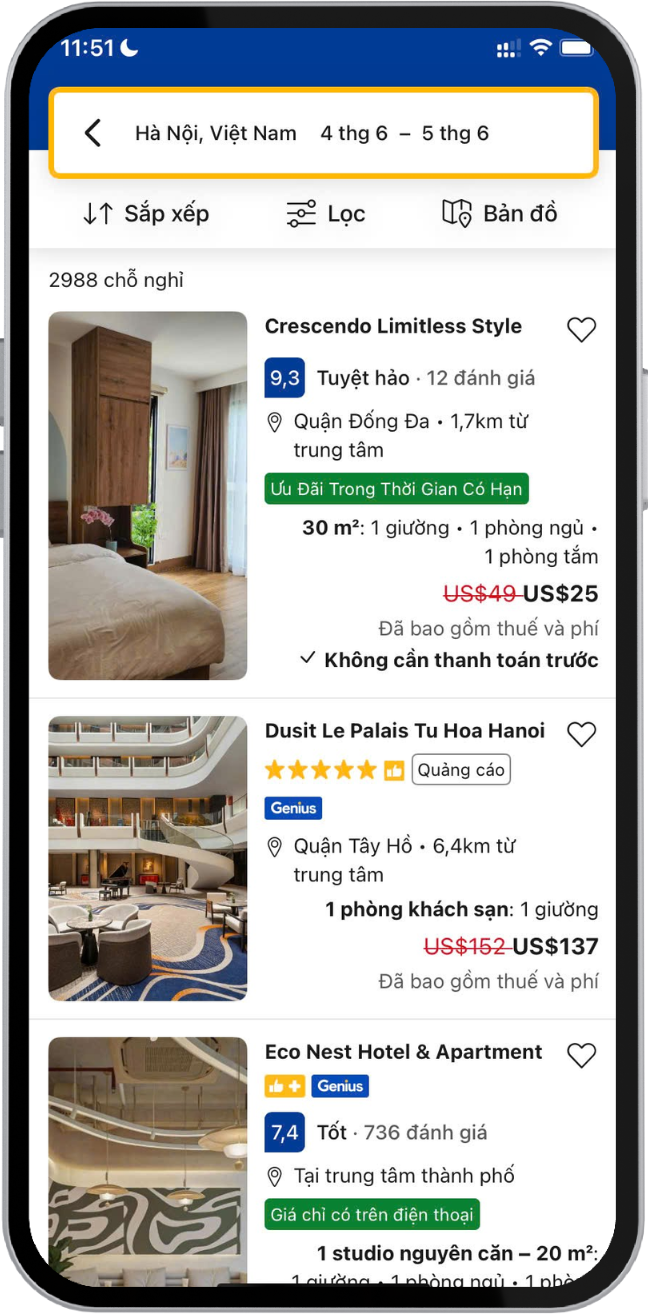Open the Sắp xếp sorting options
This screenshot has width=648, height=1314.
pyautogui.click(x=146, y=213)
